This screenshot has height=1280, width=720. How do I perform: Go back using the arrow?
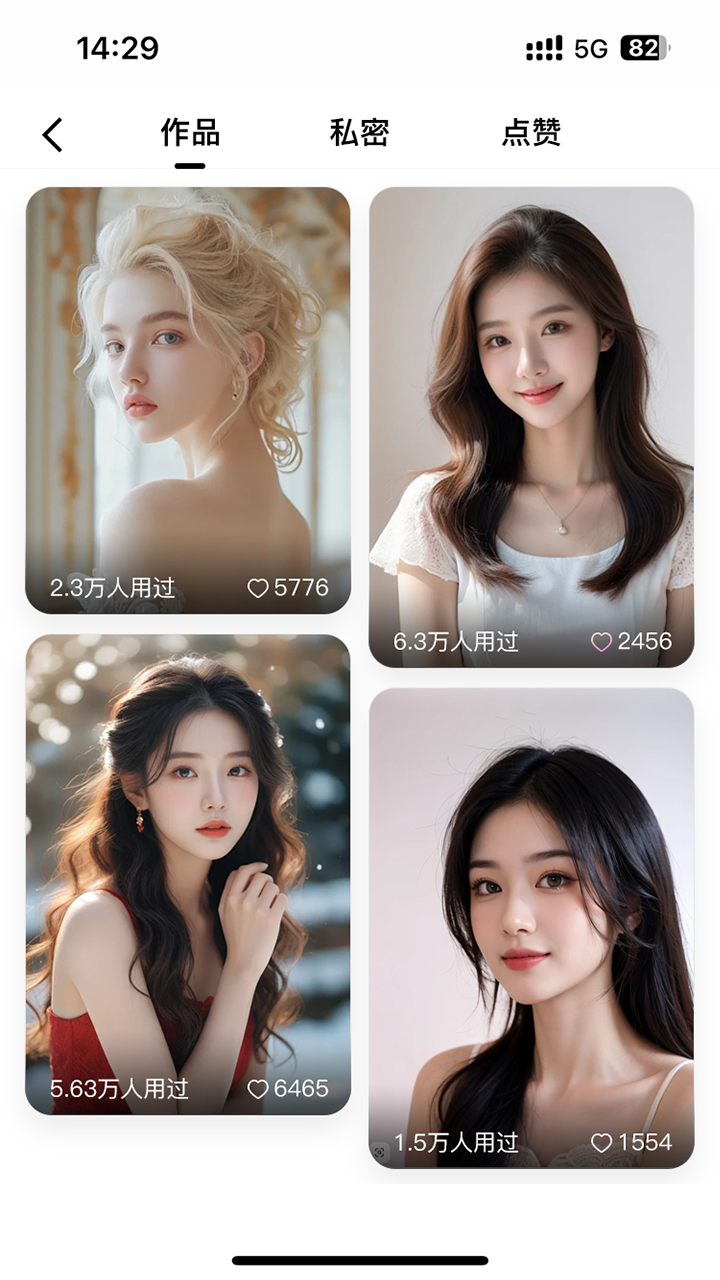pyautogui.click(x=53, y=134)
